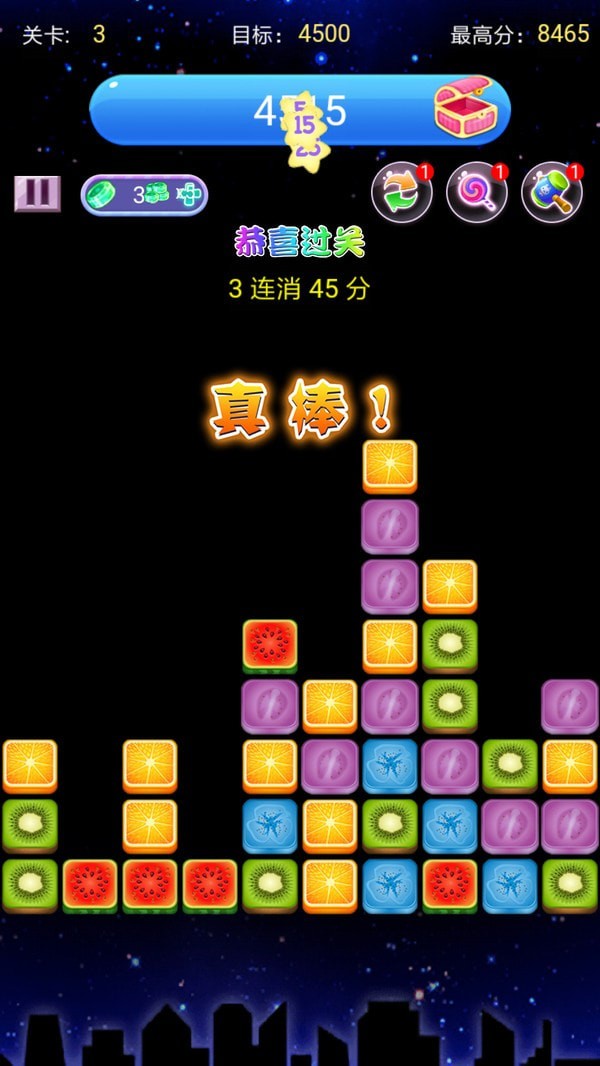Pause the game
Screen dimensions: 600x1066
pos(37,193)
